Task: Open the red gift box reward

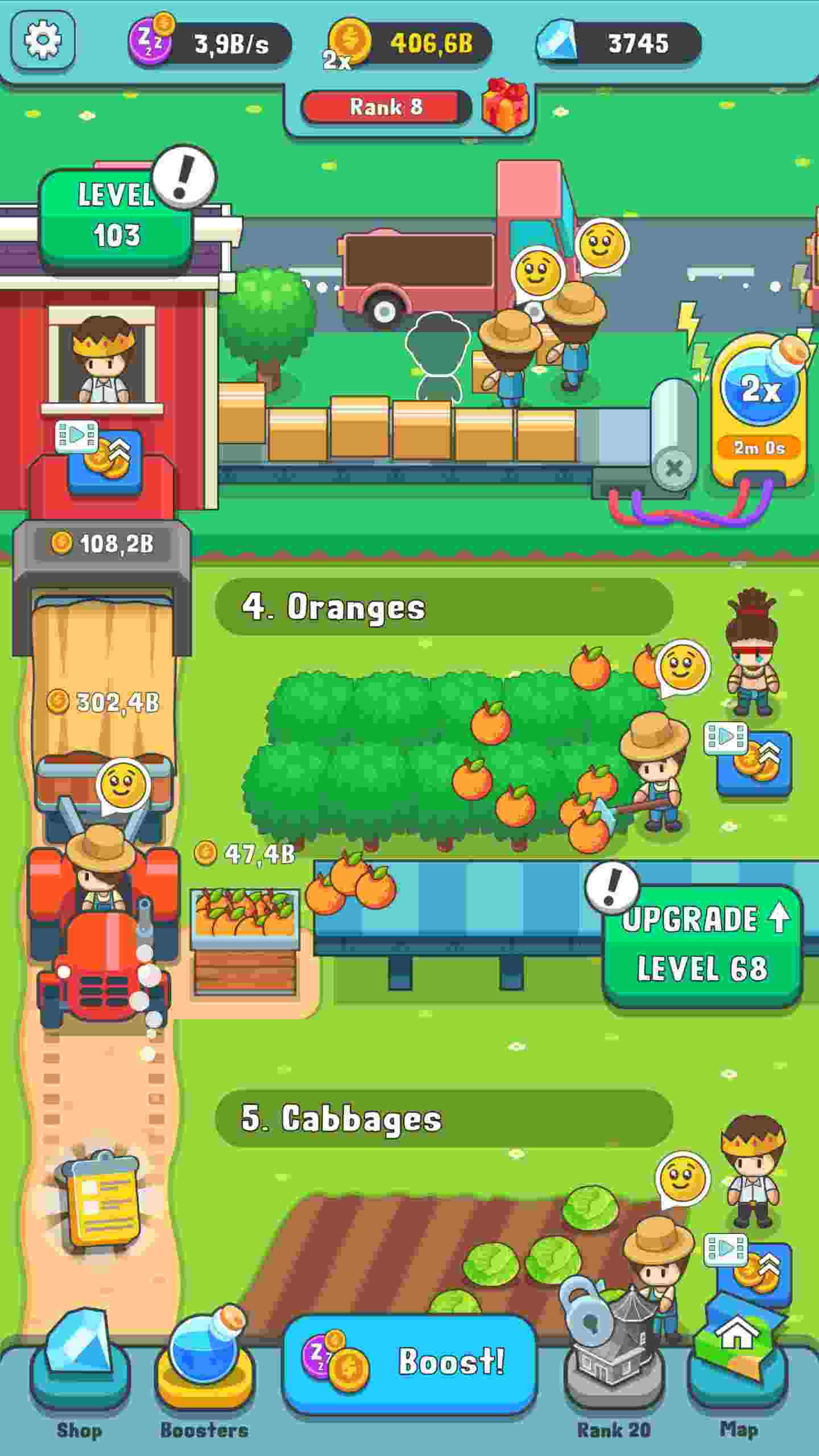Action: [504, 105]
